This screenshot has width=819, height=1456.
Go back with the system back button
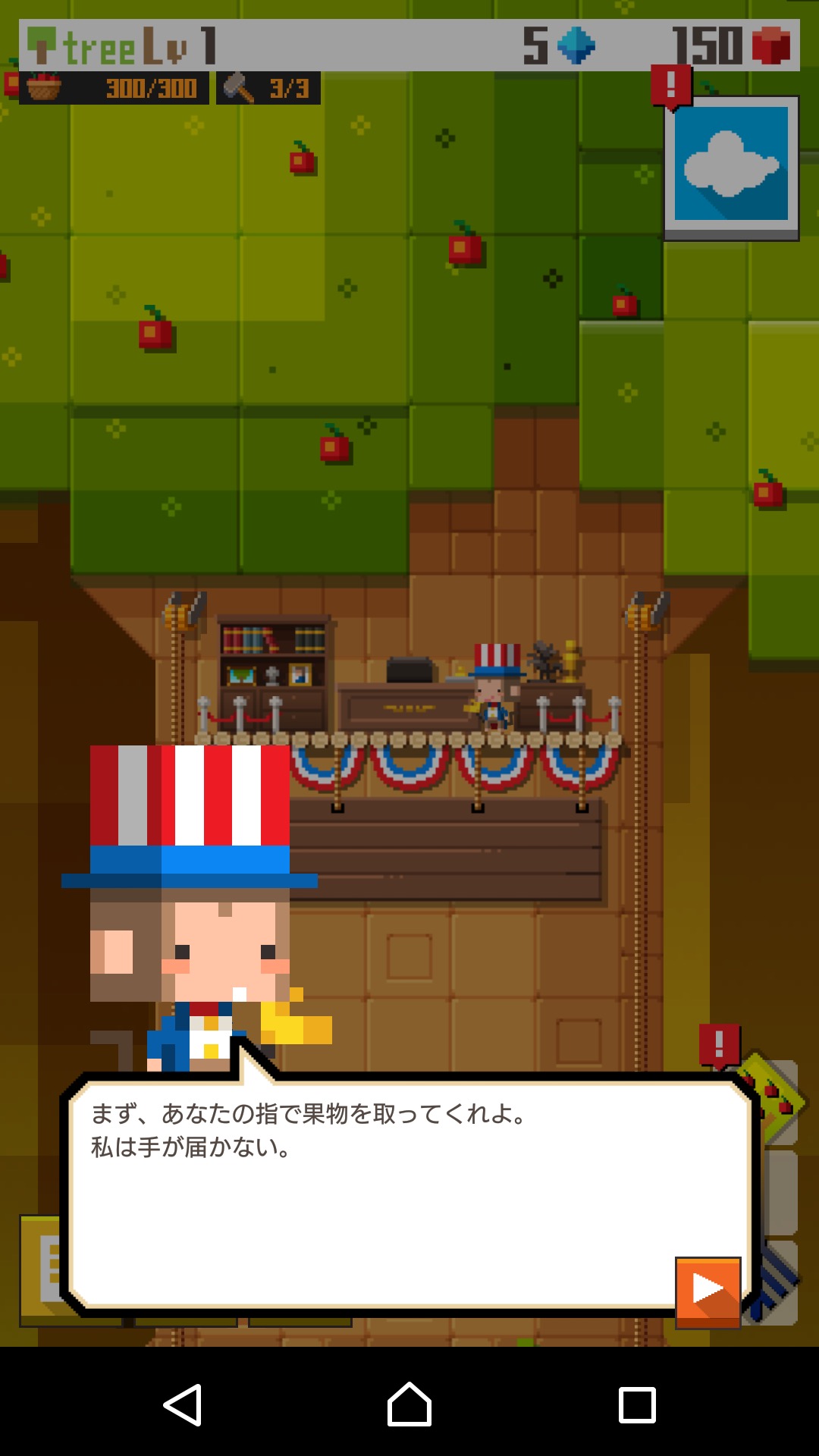point(183,1404)
